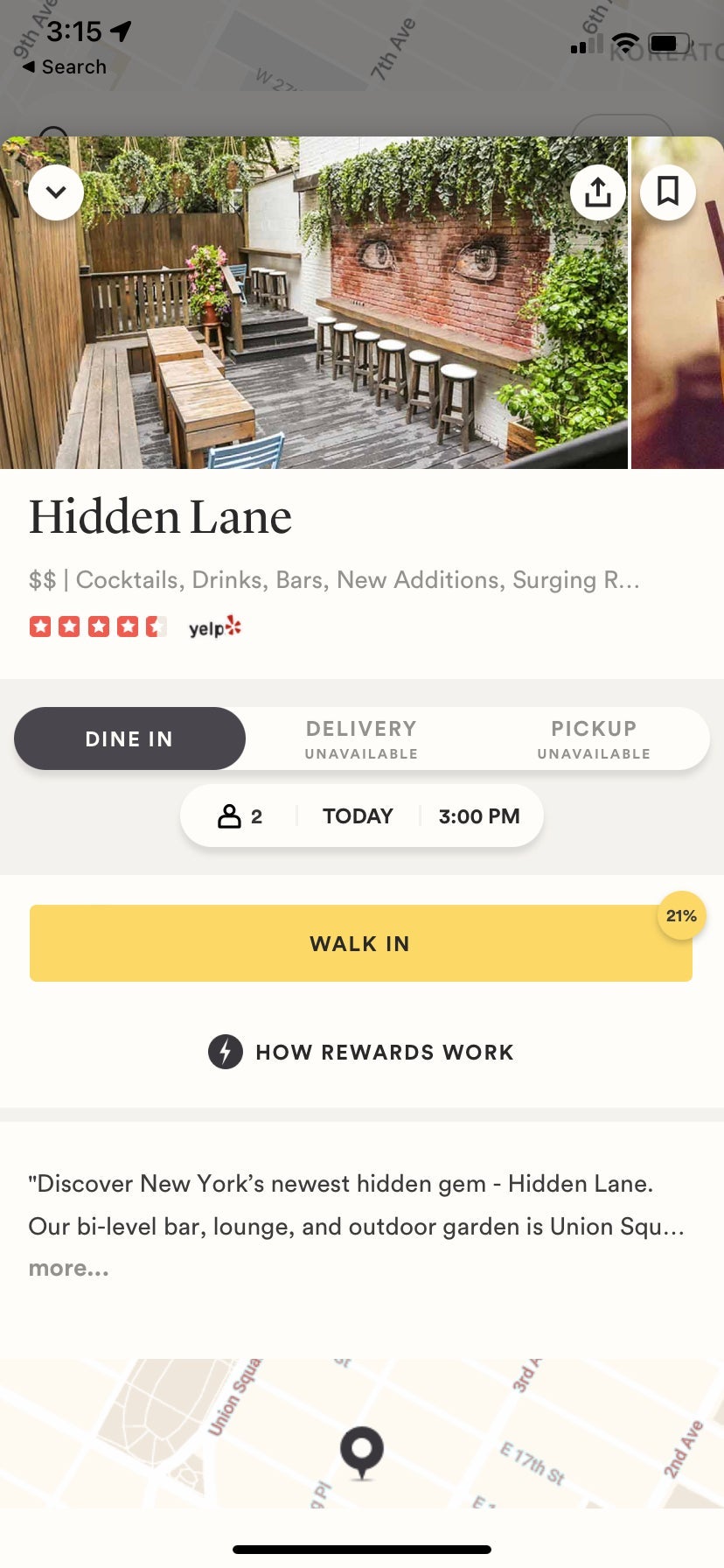
Task: Collapse the Hidden Lane detail sheet
Action: click(56, 192)
